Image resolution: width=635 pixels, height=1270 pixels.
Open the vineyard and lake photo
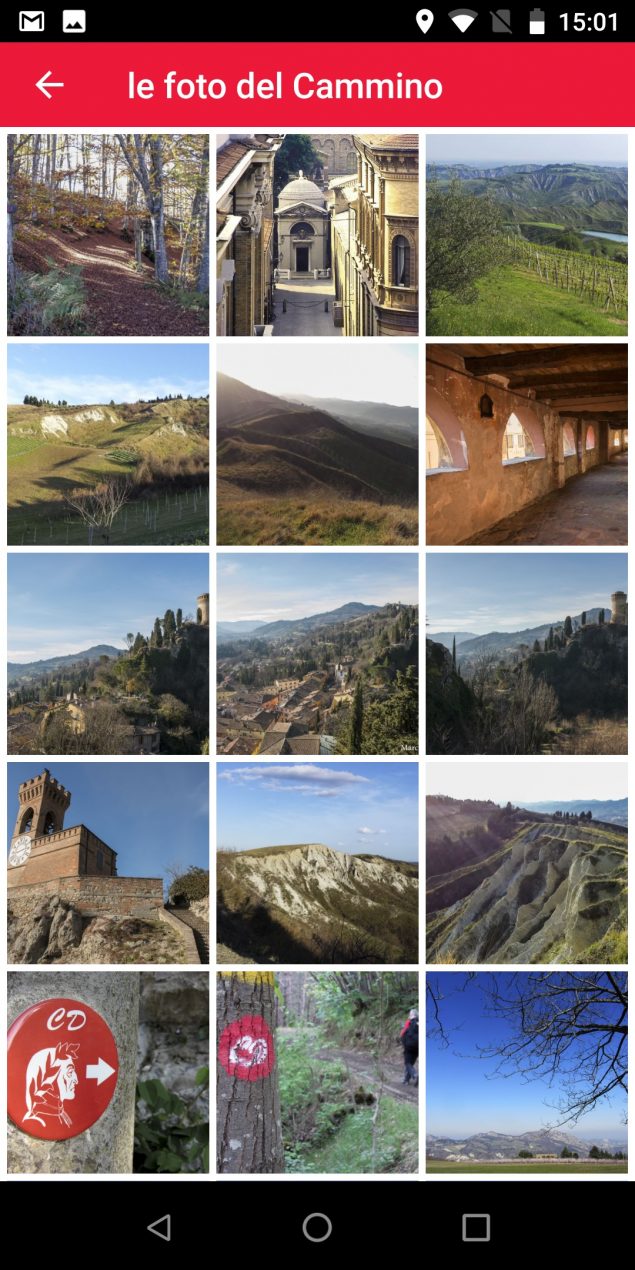(x=527, y=235)
